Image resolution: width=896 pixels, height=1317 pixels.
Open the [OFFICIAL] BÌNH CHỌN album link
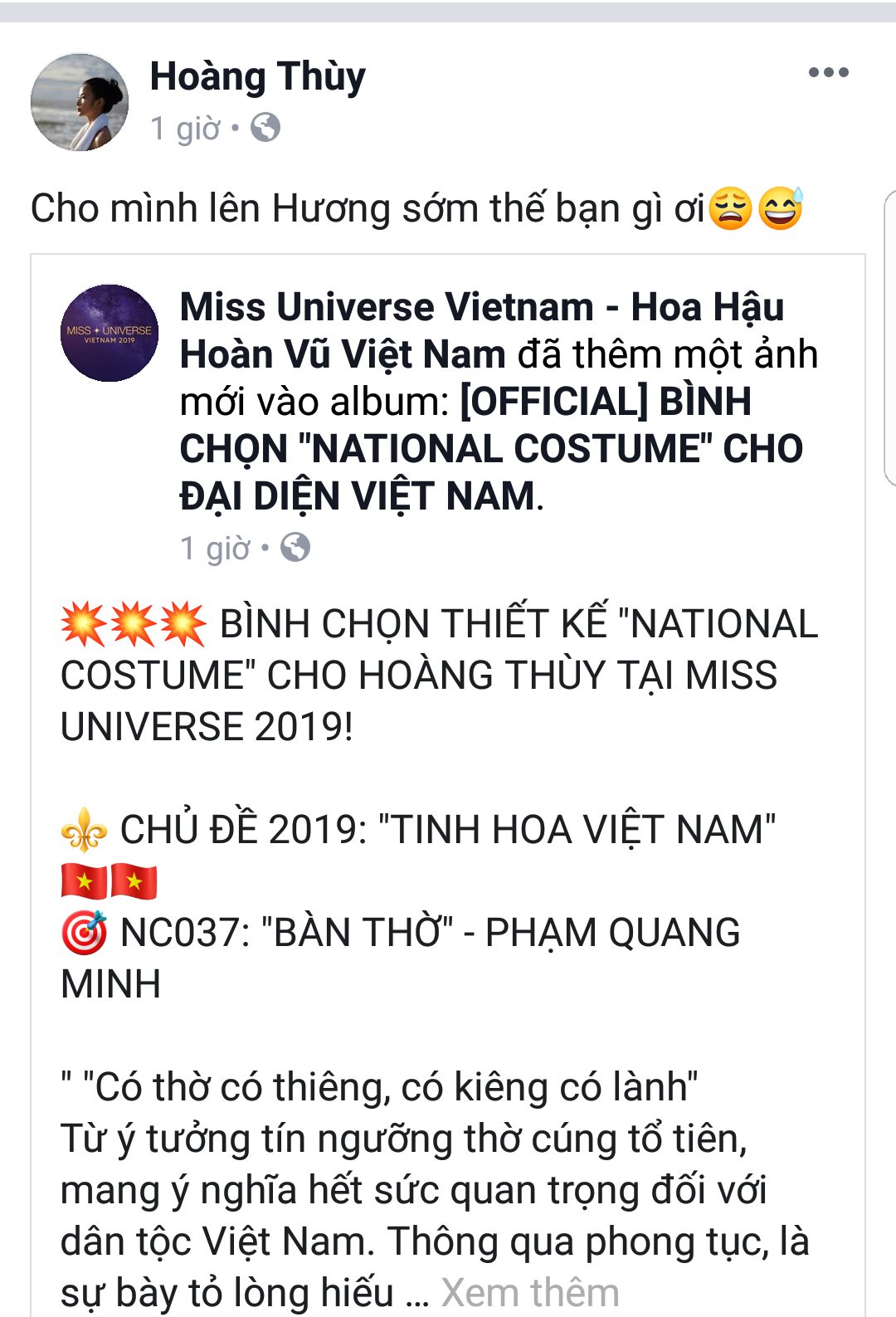point(491,449)
